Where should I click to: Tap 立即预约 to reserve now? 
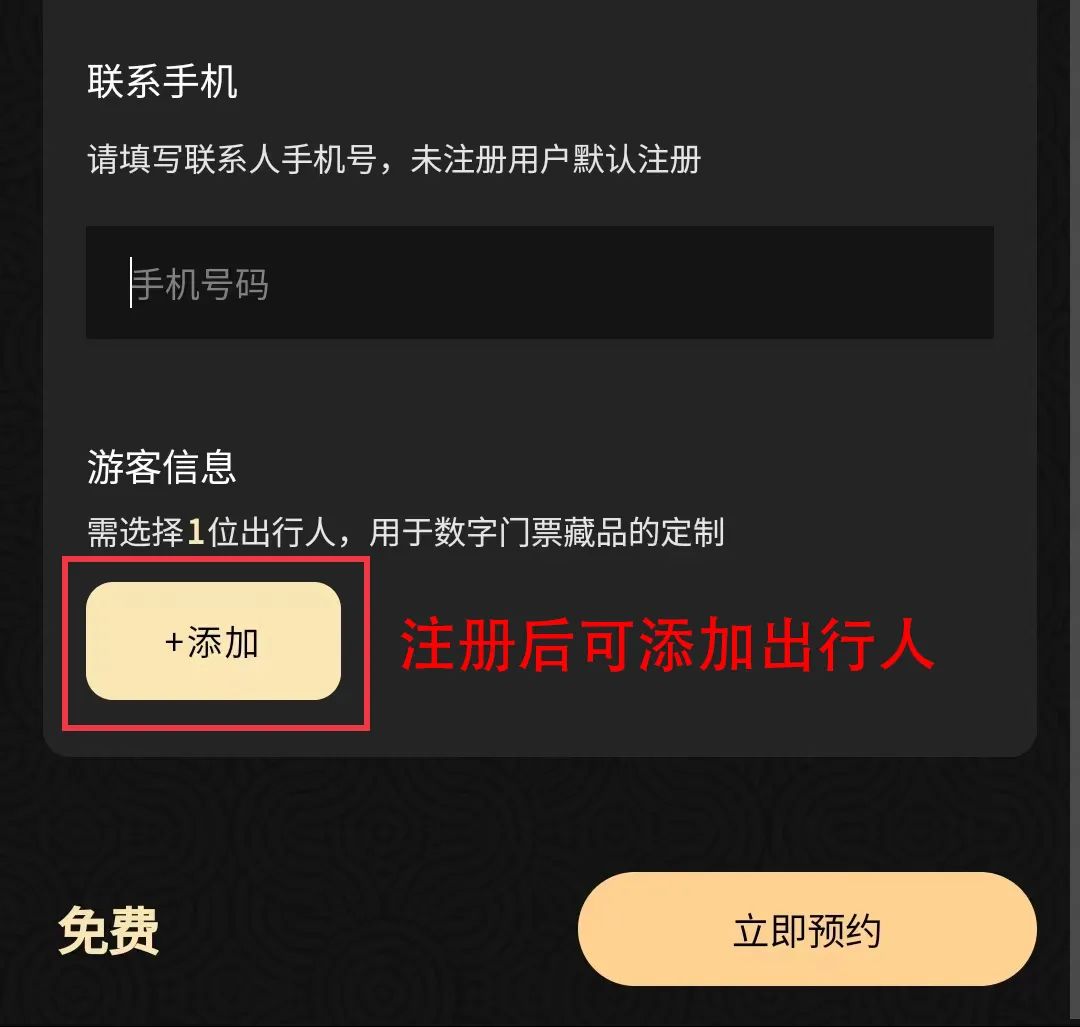pyautogui.click(x=807, y=930)
